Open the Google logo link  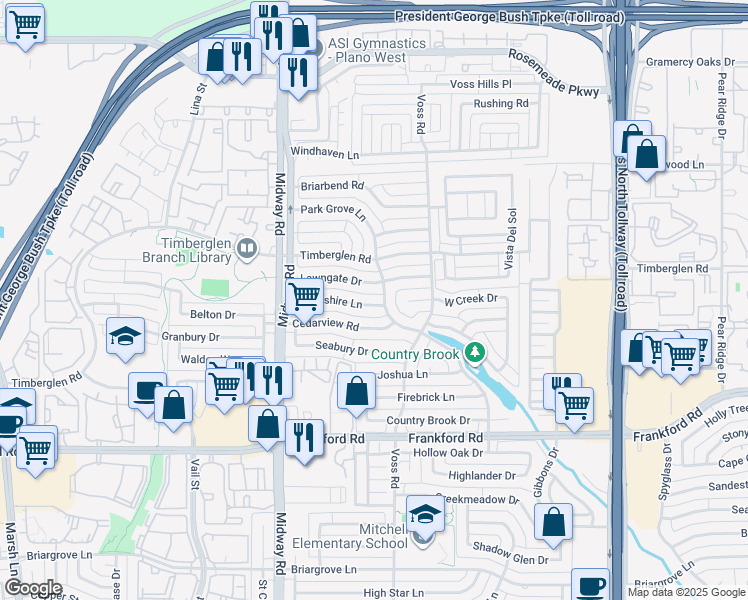click(x=33, y=589)
